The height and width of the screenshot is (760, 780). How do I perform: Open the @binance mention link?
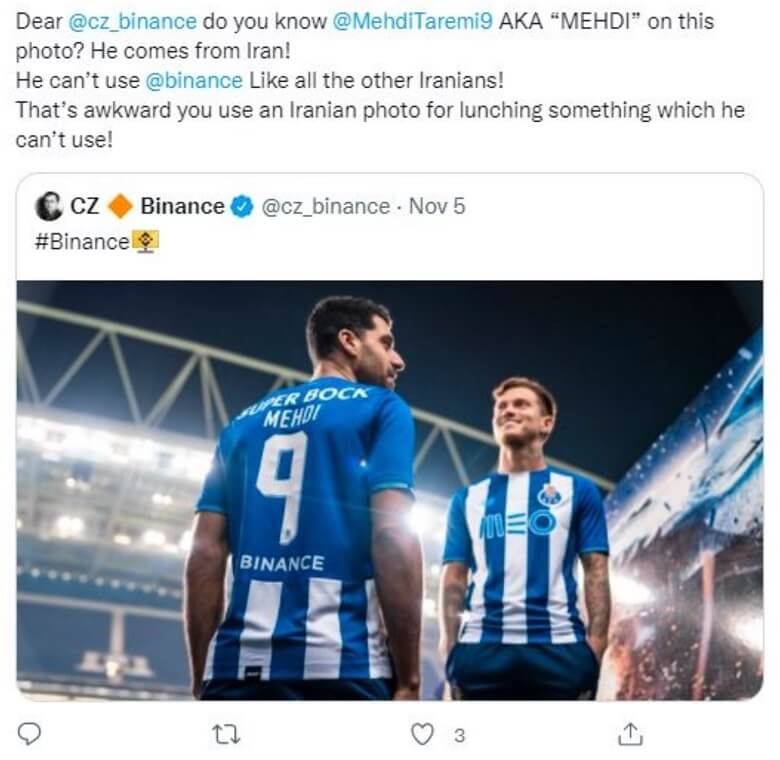point(196,81)
